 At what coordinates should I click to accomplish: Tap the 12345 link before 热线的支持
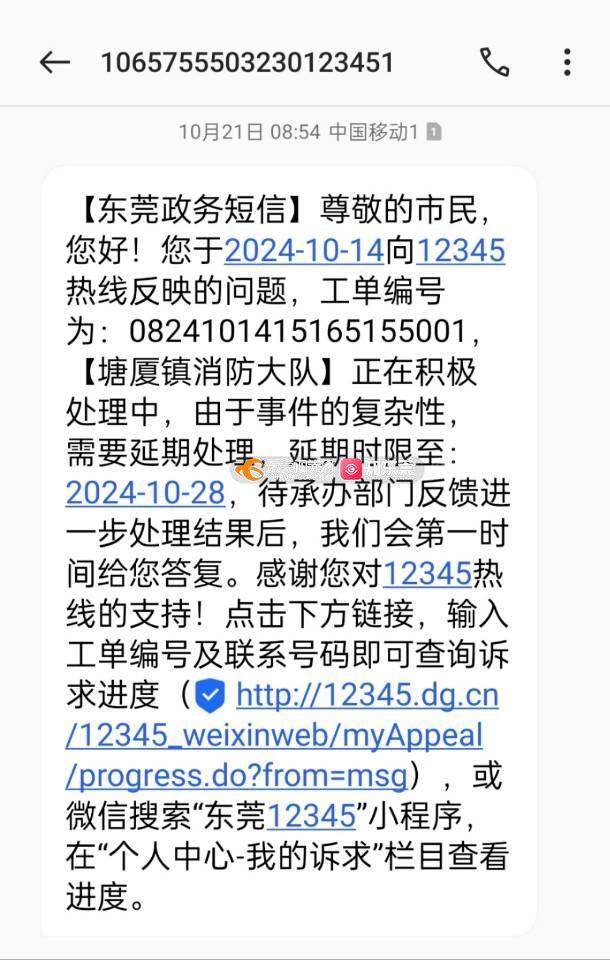click(x=427, y=574)
